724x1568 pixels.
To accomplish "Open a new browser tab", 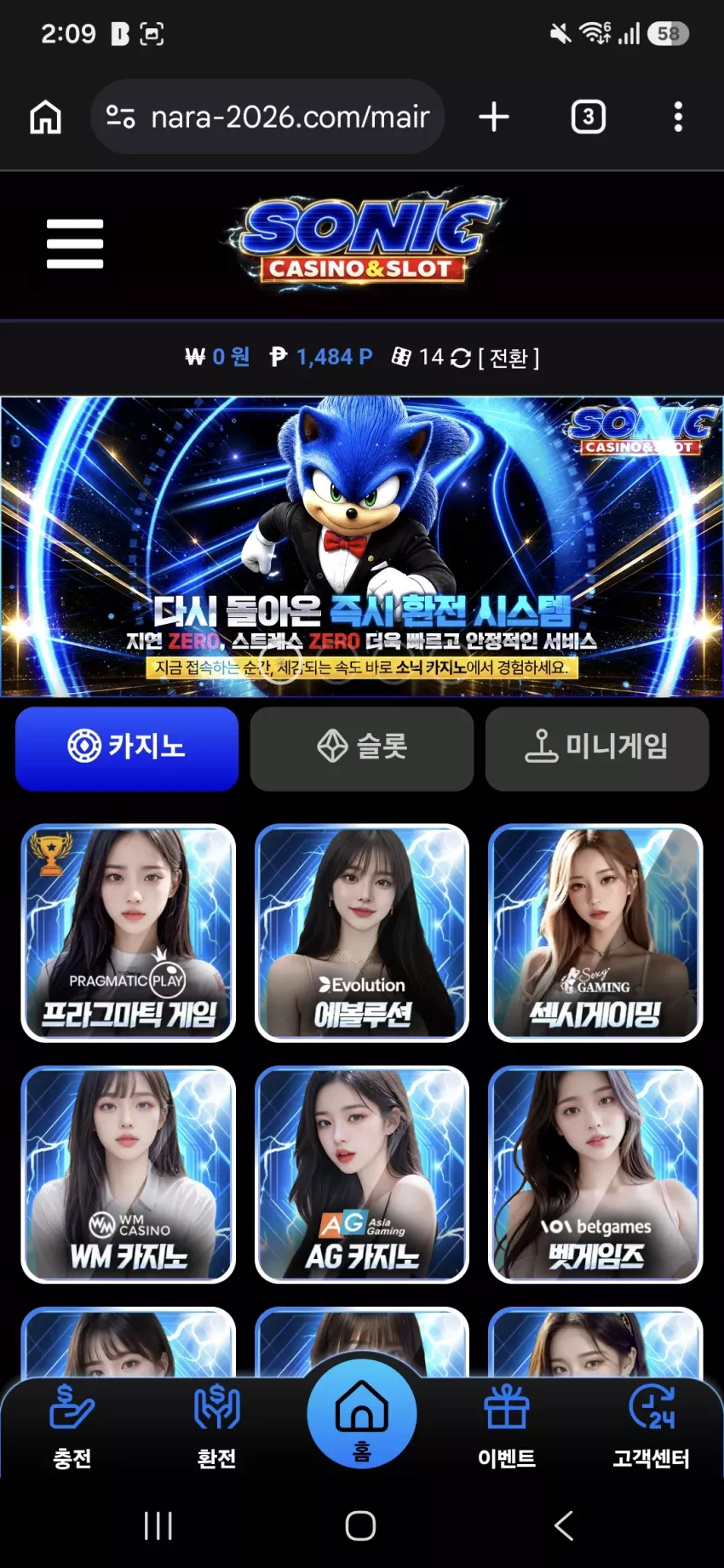I will pos(494,117).
